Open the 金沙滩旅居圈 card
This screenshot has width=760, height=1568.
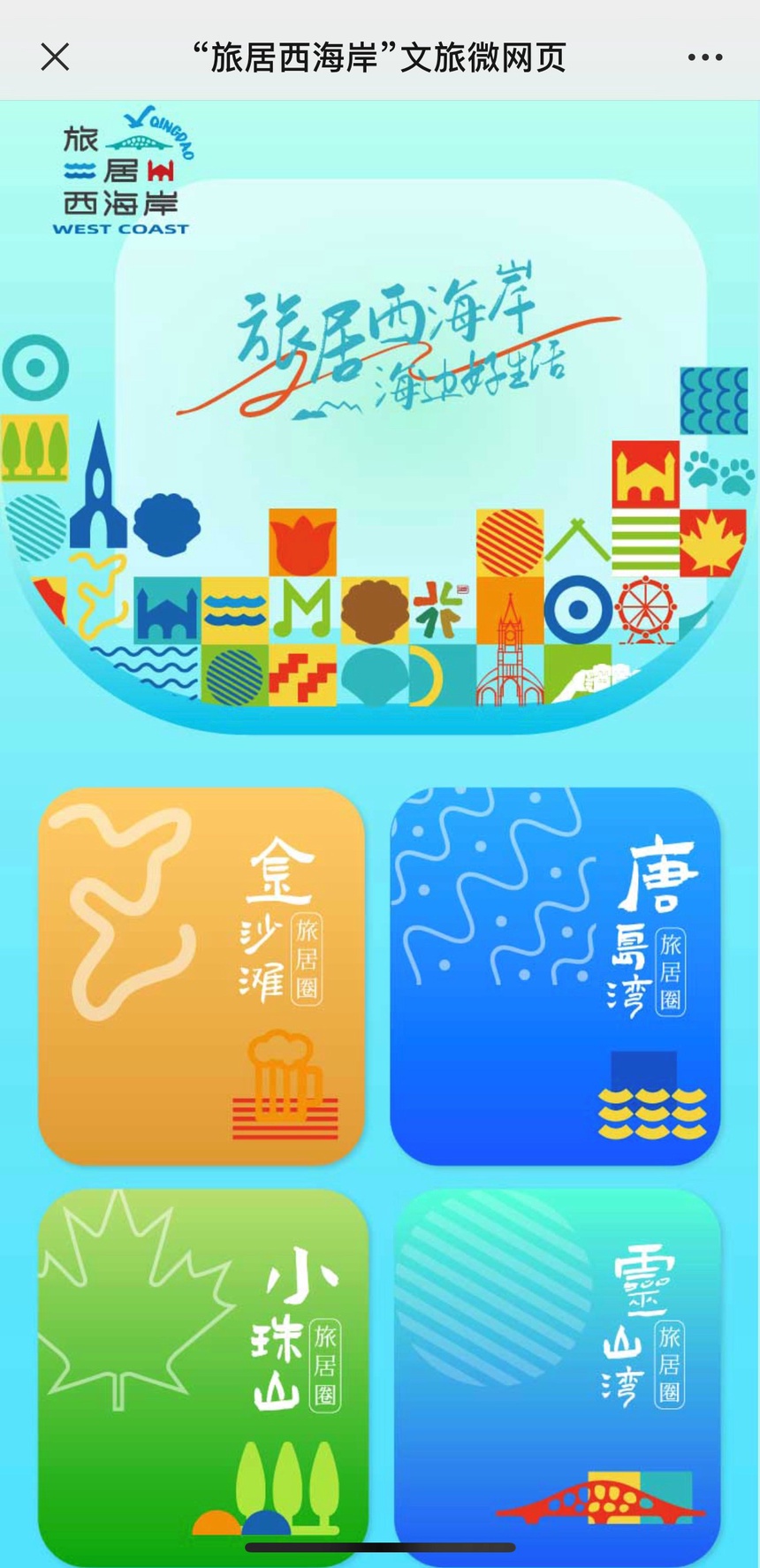pos(201,976)
